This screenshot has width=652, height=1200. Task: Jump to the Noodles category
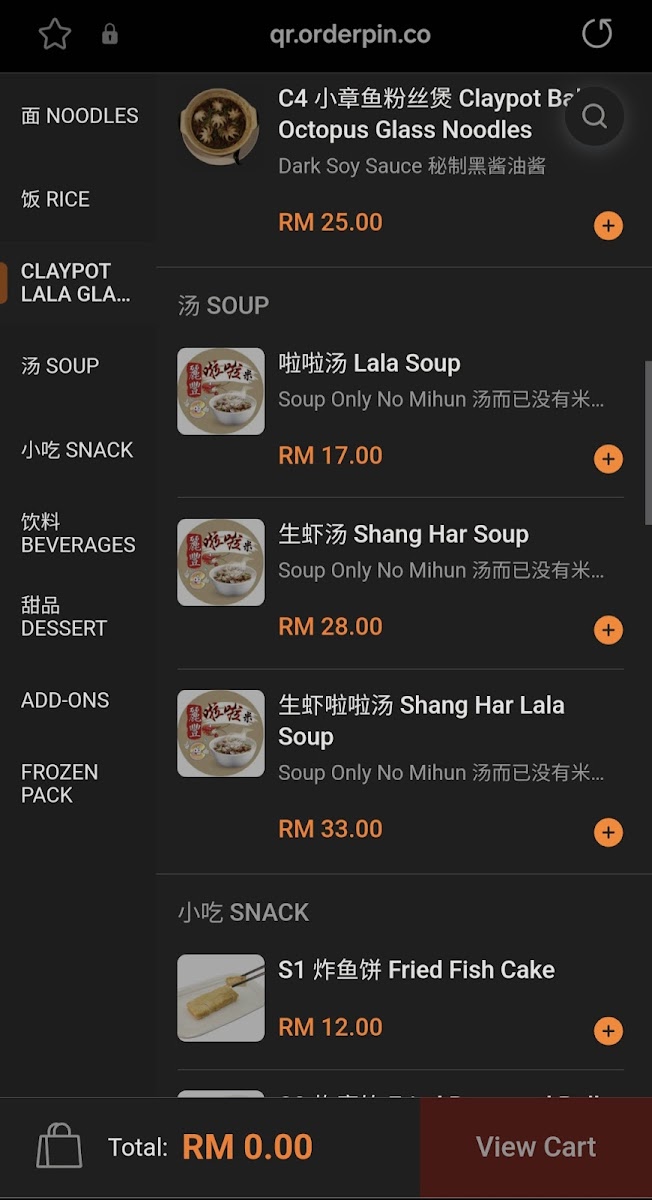pyautogui.click(x=79, y=116)
